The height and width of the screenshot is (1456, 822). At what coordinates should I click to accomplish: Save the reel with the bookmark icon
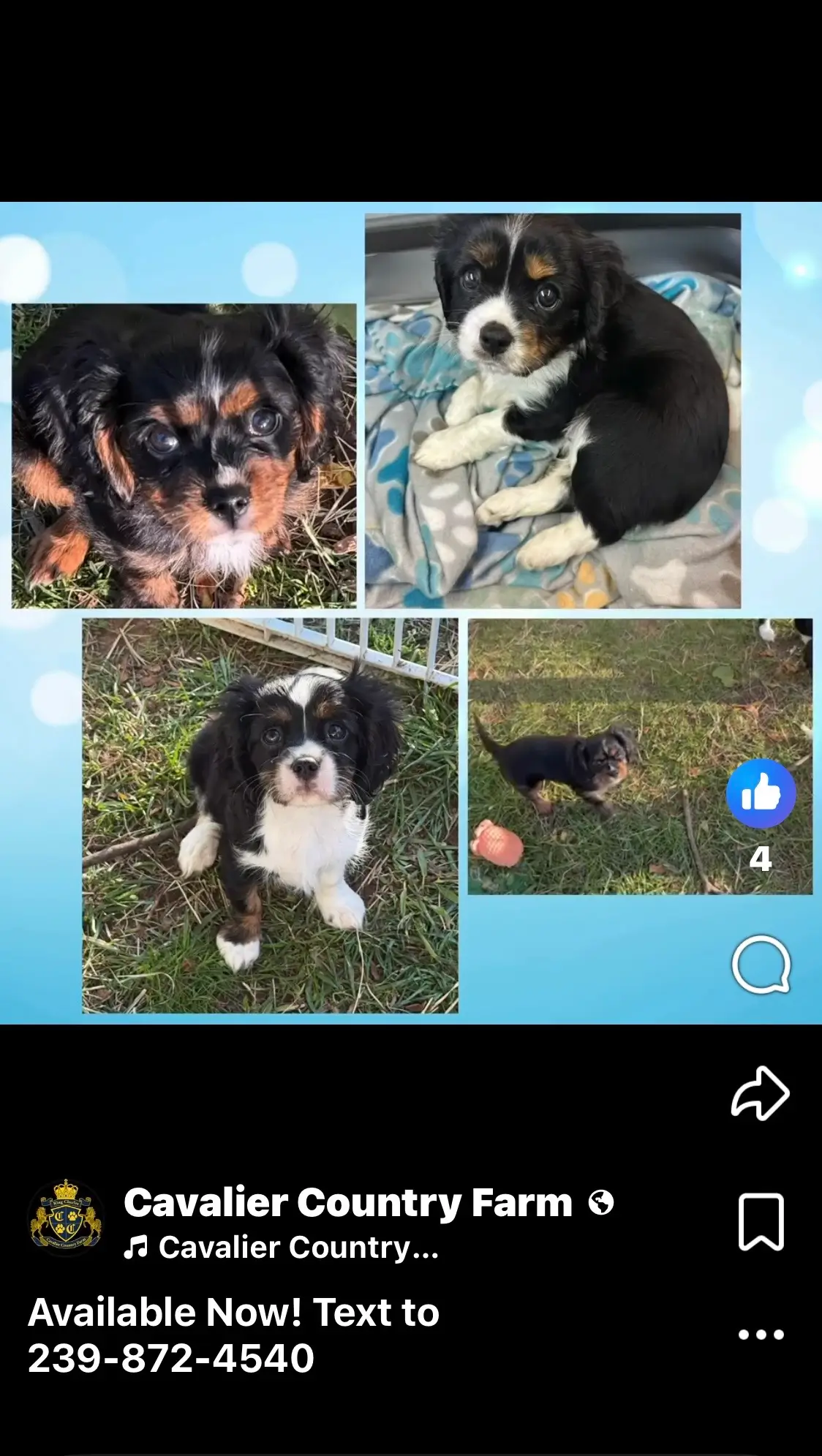point(761,1222)
